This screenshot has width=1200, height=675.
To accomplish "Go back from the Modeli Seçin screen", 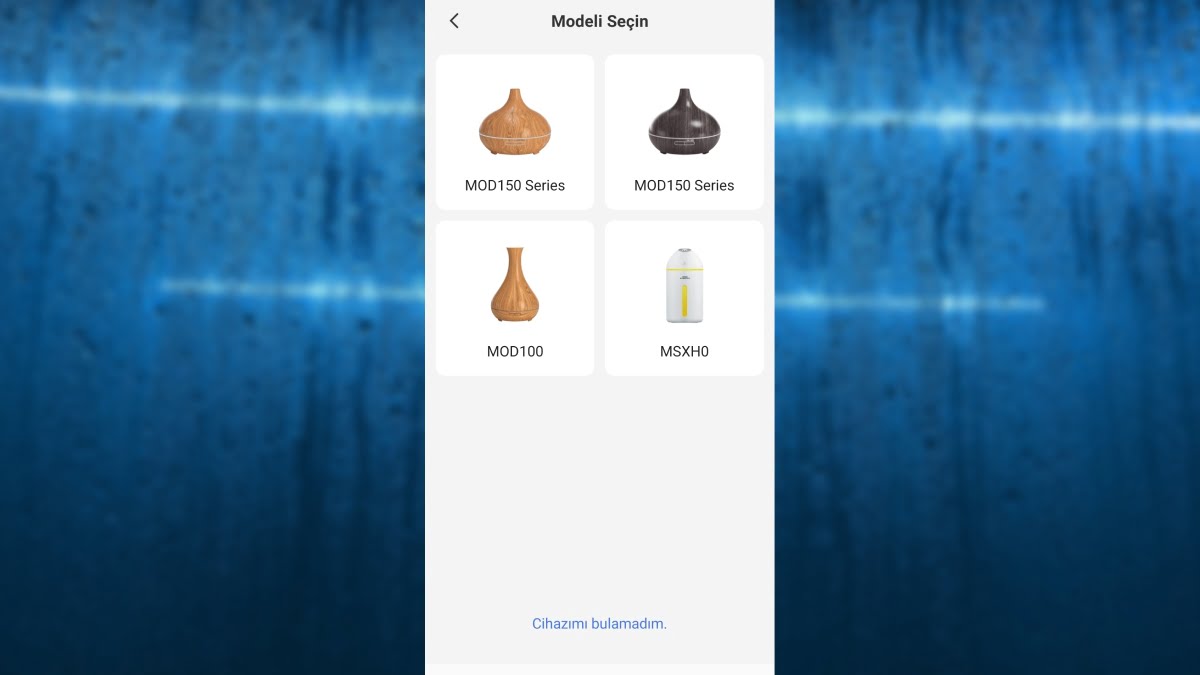I will point(454,21).
